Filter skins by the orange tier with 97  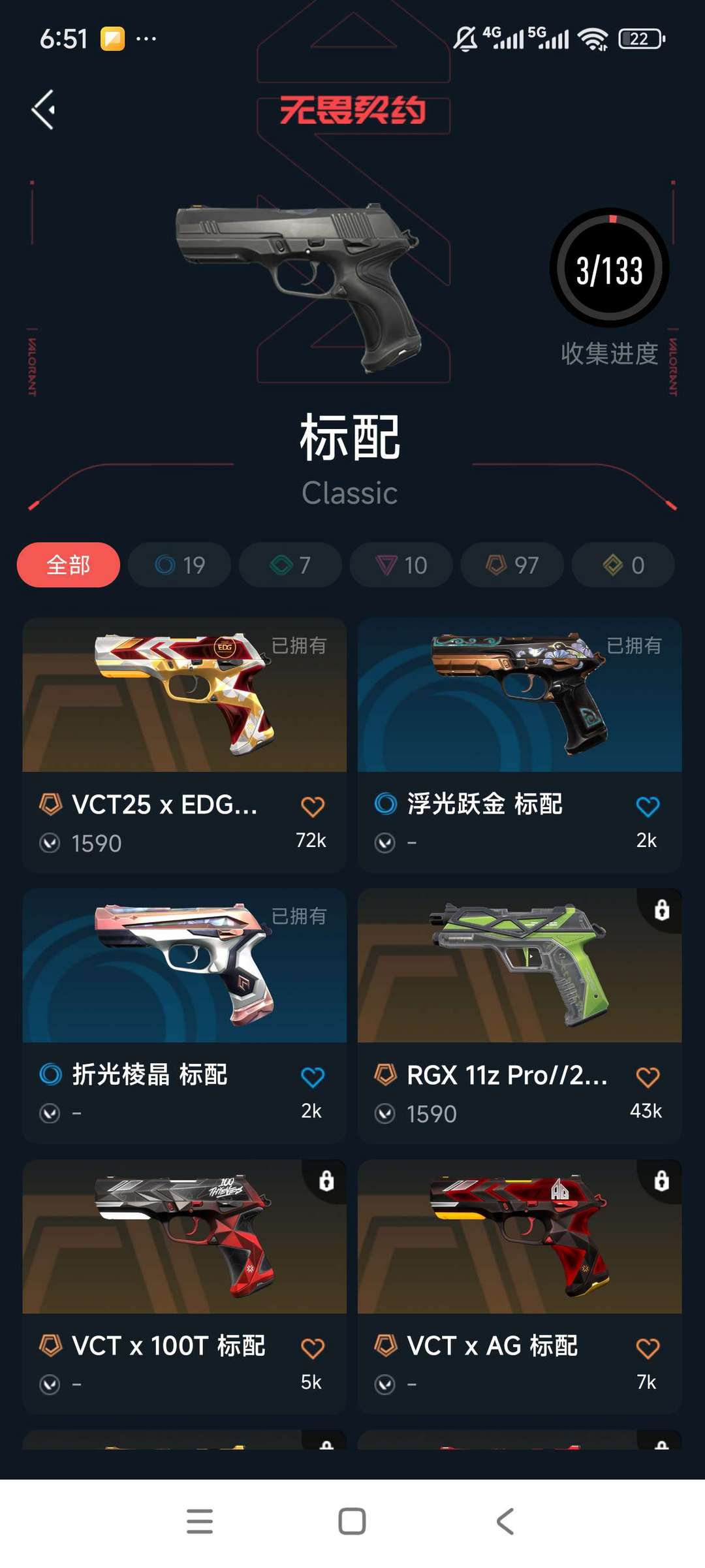[512, 565]
